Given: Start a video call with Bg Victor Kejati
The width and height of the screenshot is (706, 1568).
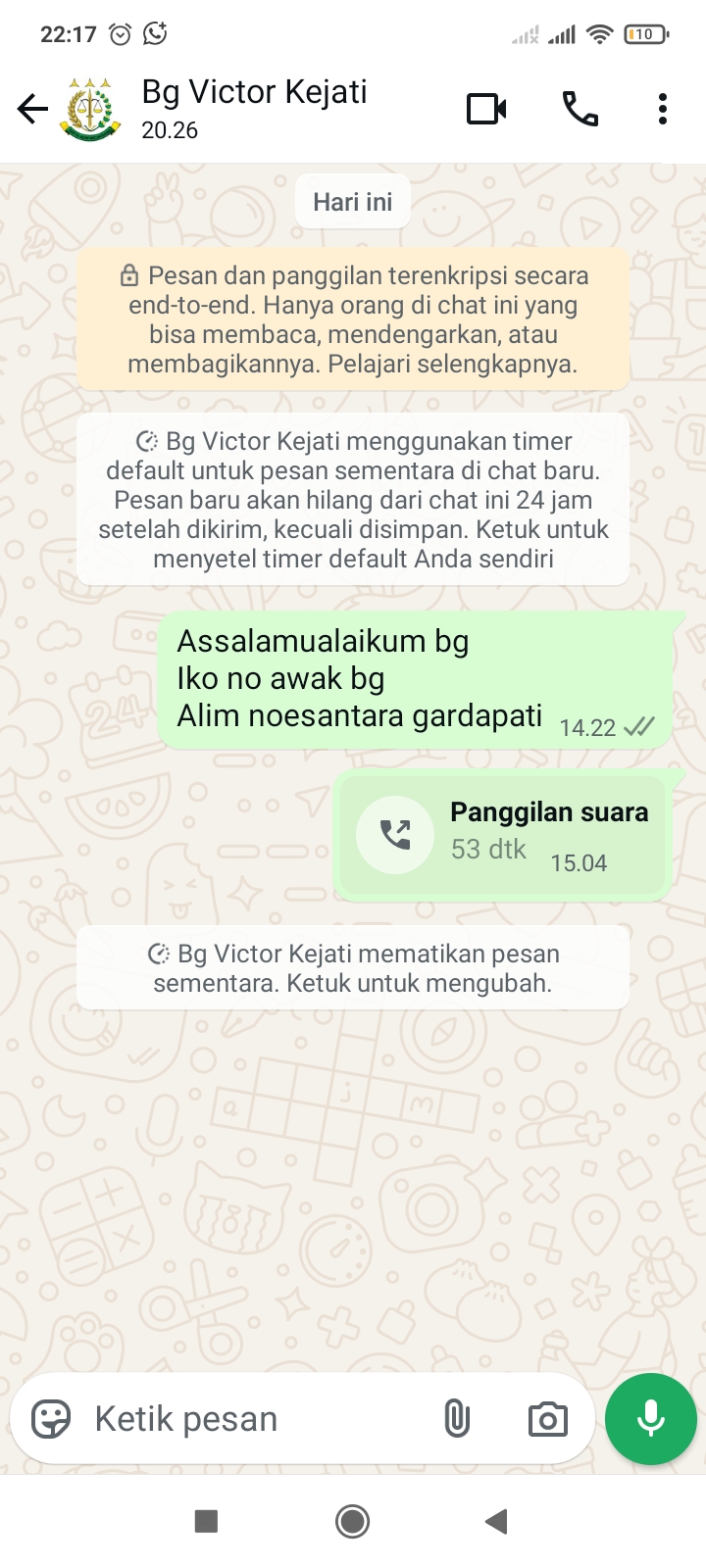Looking at the screenshot, I should coord(485,109).
